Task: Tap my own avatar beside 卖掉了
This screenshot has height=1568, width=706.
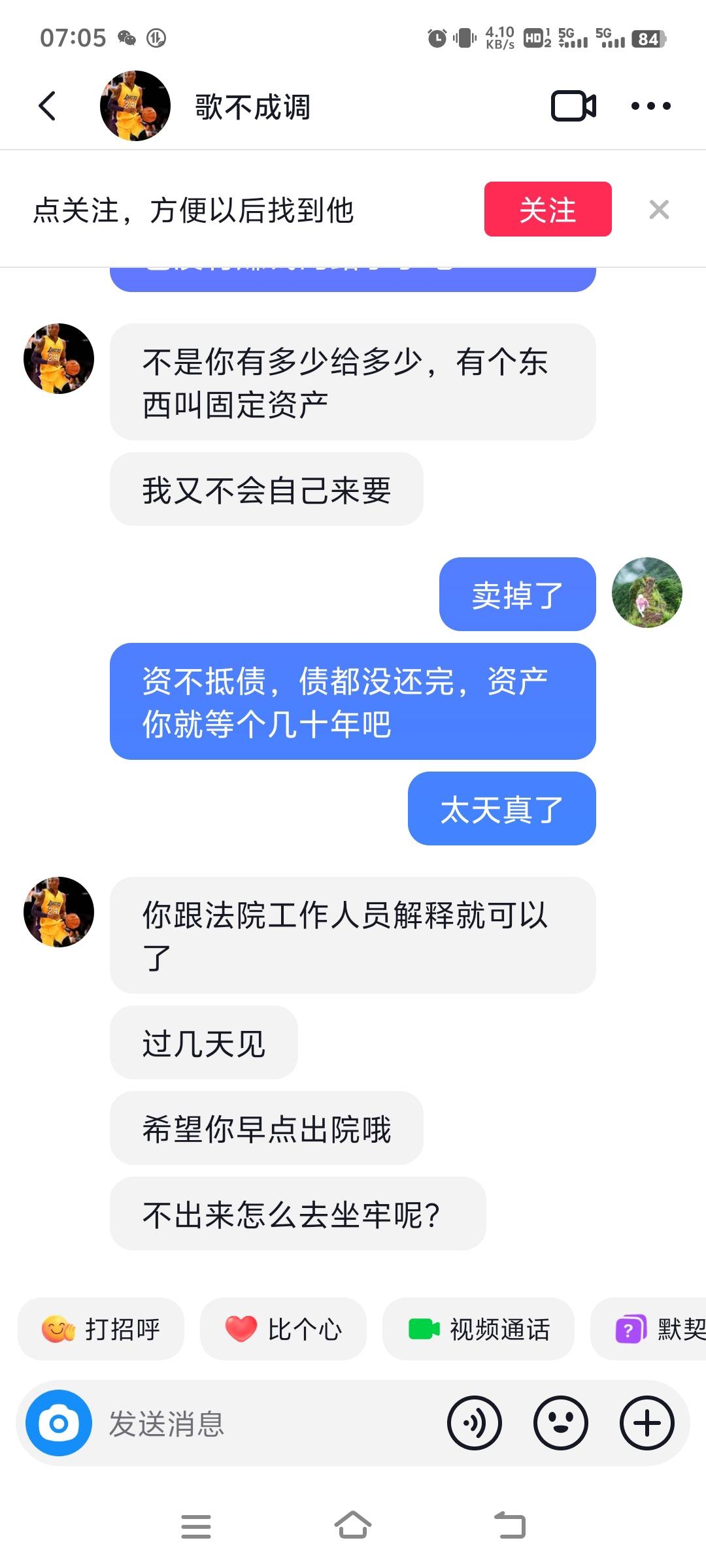Action: coord(647,593)
